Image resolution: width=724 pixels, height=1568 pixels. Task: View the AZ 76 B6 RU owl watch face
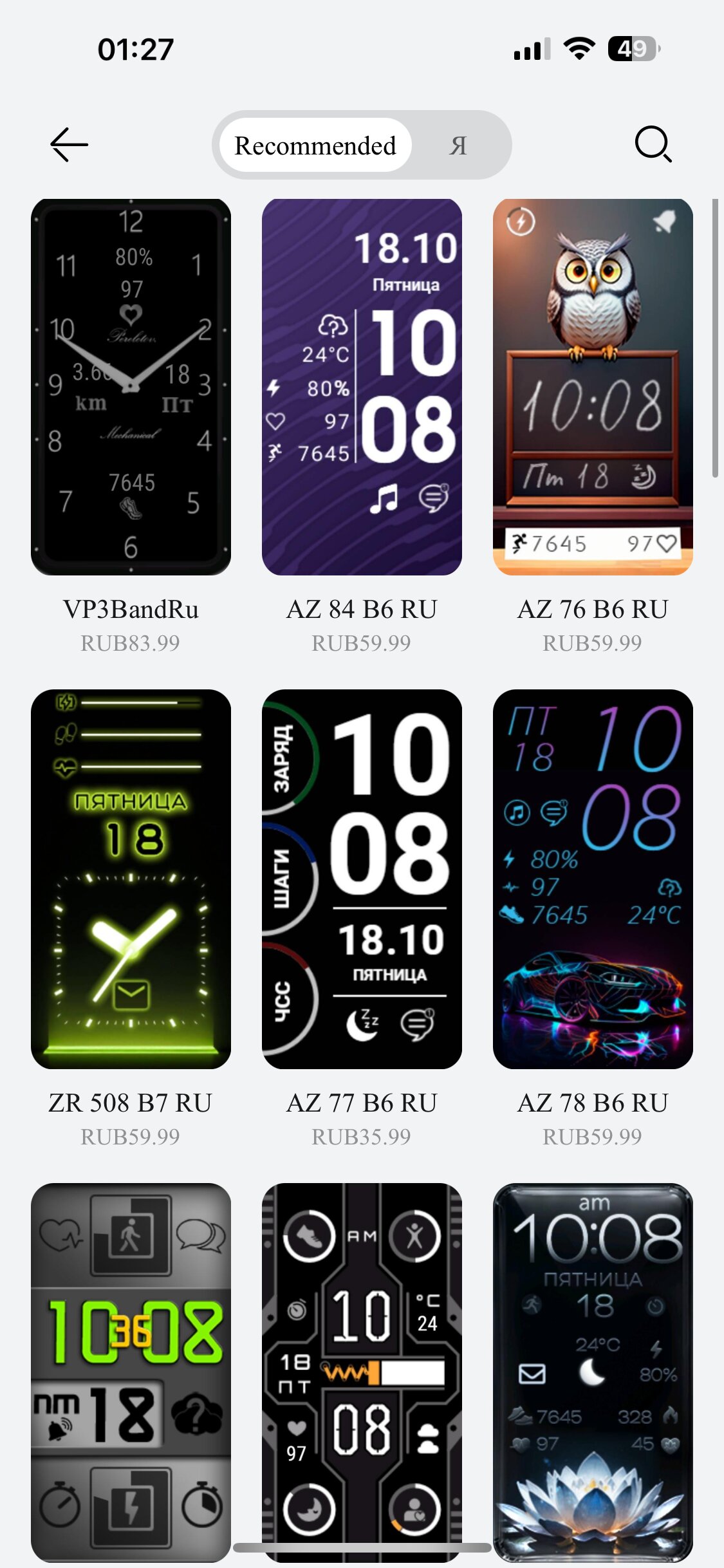[593, 387]
